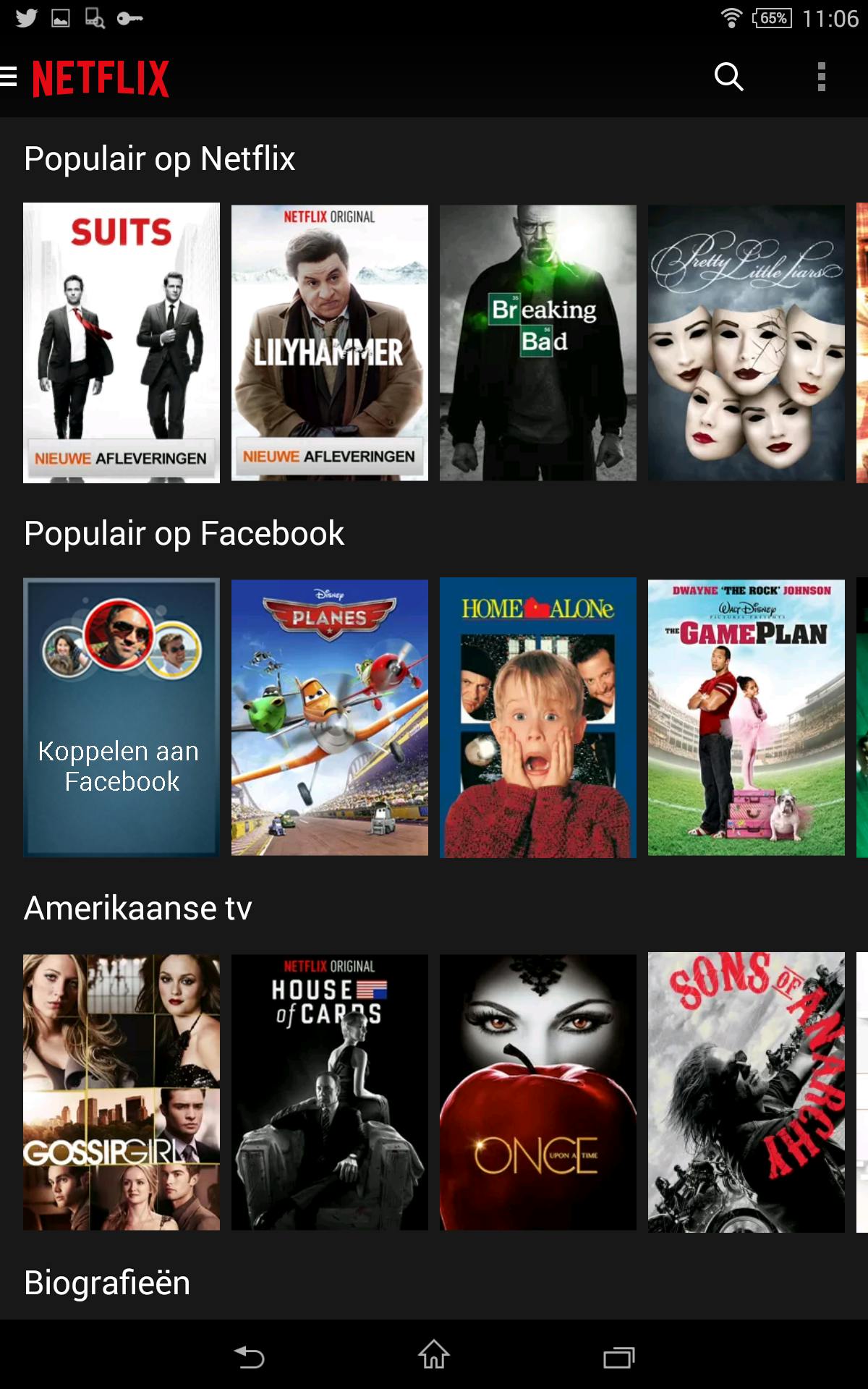Go back with system back button
The width and height of the screenshot is (868, 1389).
pos(250,1356)
